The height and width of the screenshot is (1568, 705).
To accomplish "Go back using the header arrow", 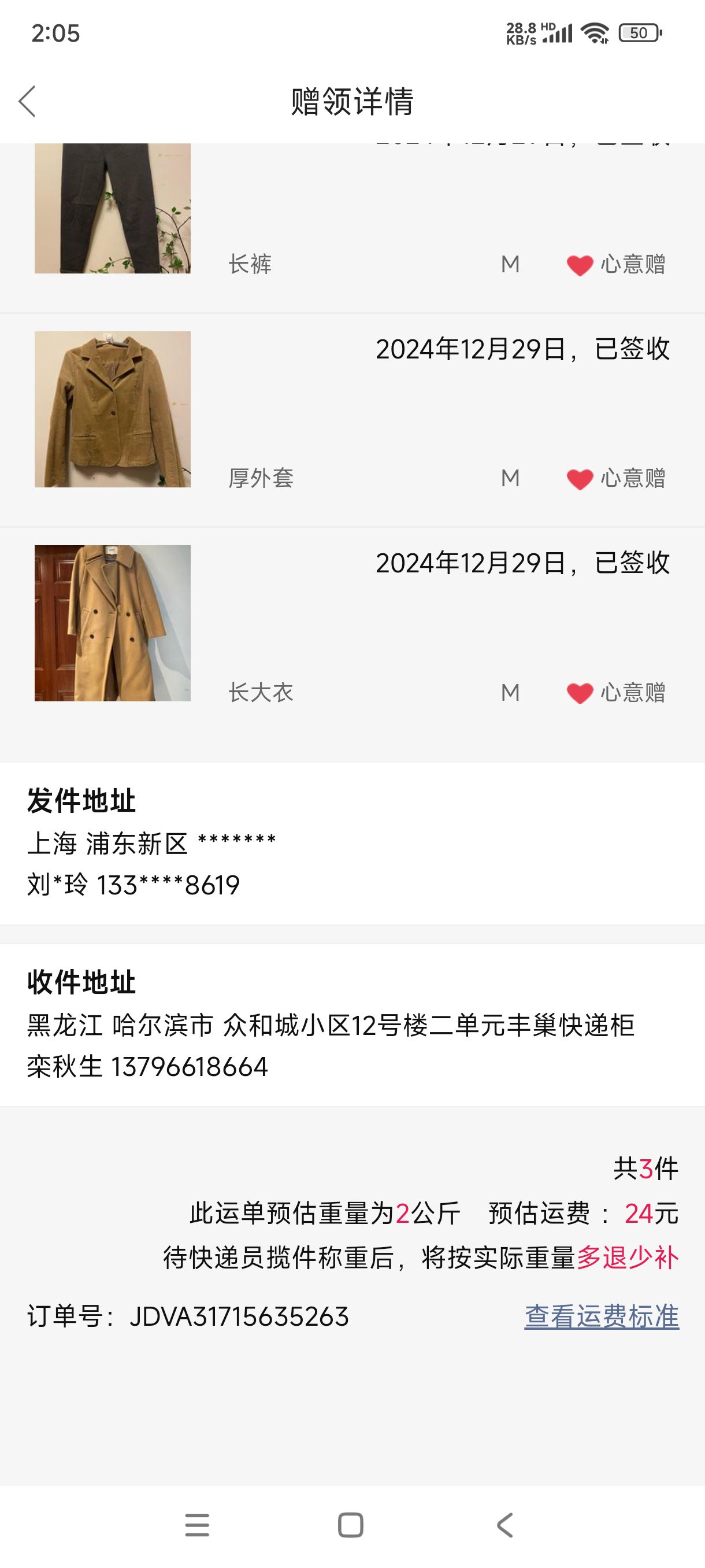I will [x=27, y=101].
